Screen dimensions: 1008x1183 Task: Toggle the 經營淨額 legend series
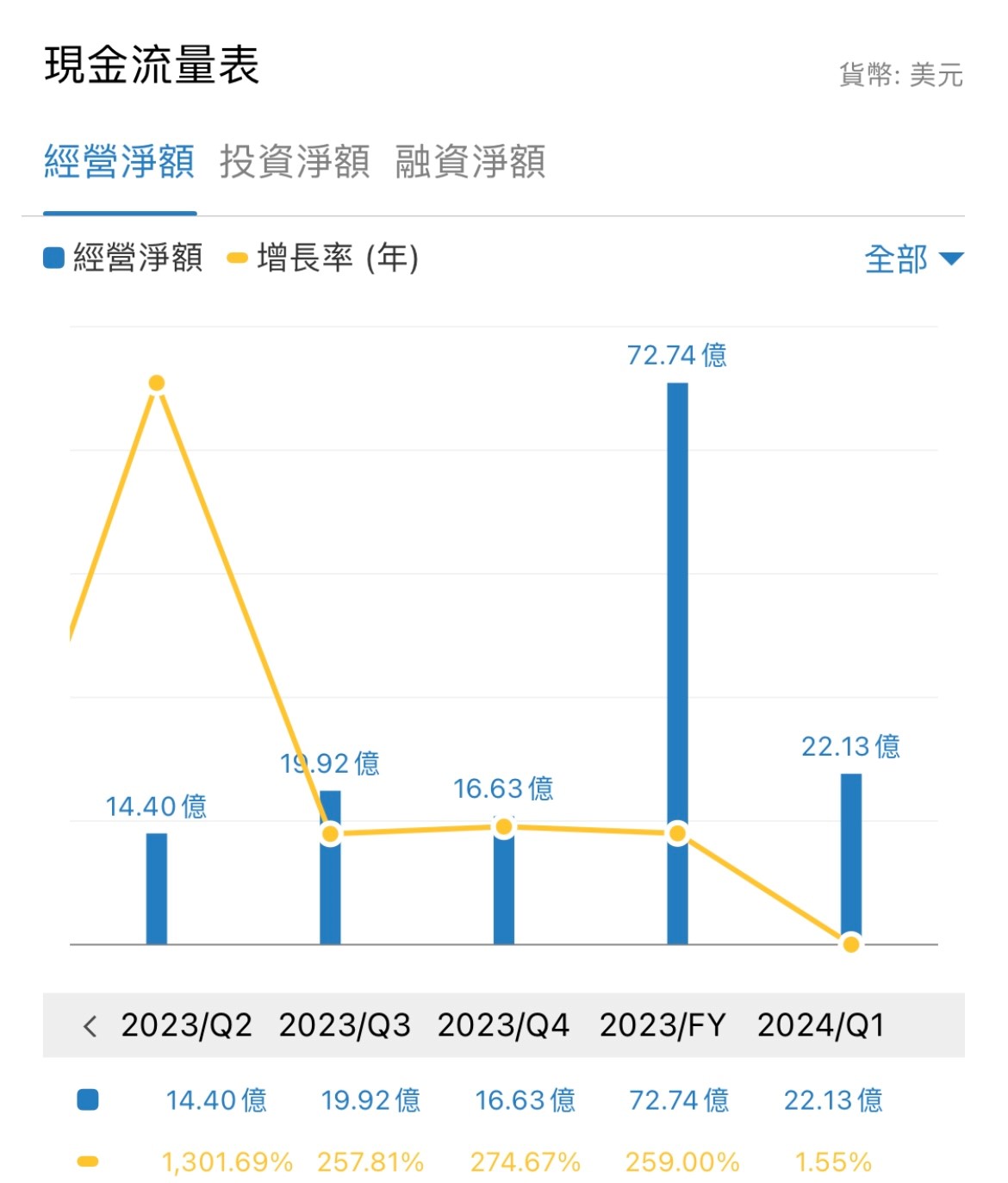click(x=124, y=258)
